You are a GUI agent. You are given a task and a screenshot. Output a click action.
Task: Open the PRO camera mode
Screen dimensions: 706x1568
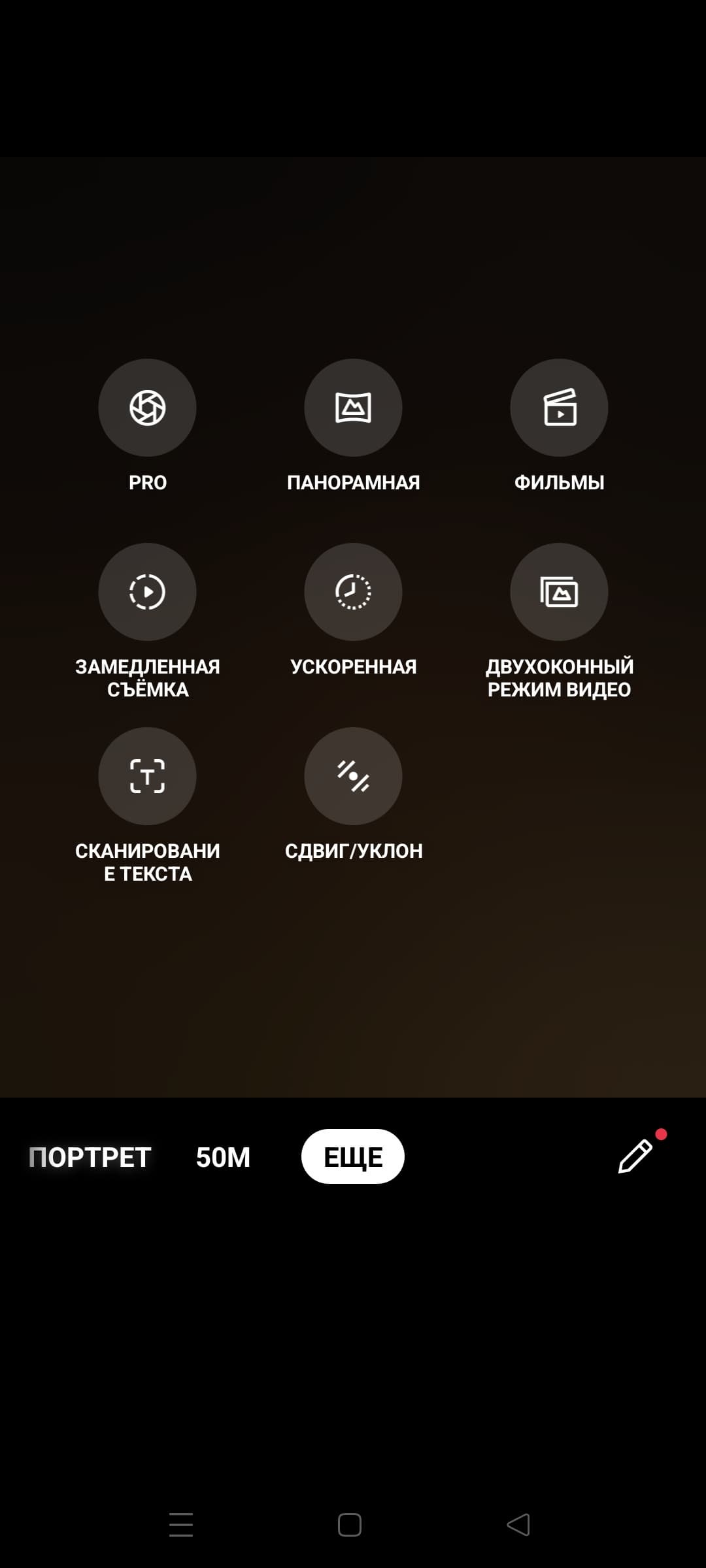click(147, 408)
